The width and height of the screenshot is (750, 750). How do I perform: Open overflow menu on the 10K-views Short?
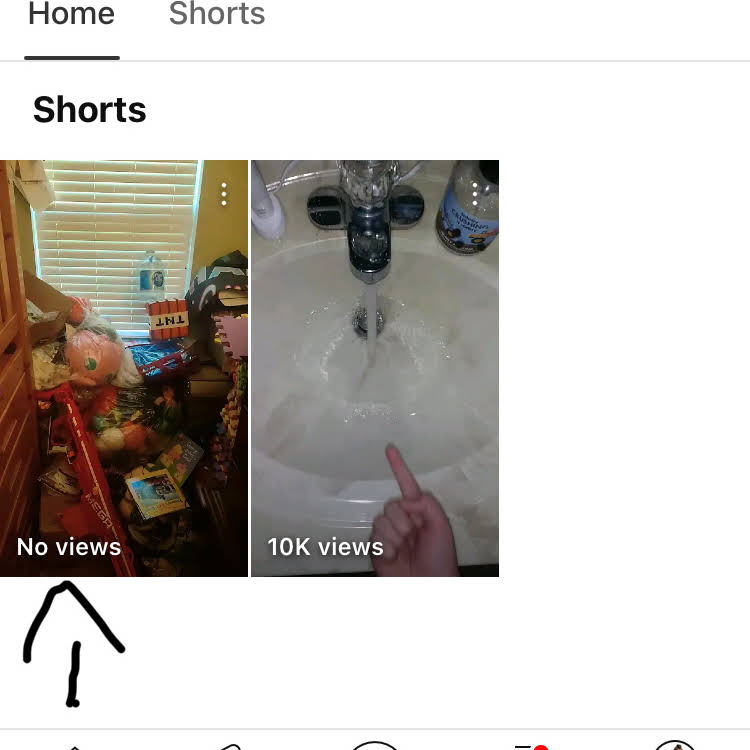[475, 194]
